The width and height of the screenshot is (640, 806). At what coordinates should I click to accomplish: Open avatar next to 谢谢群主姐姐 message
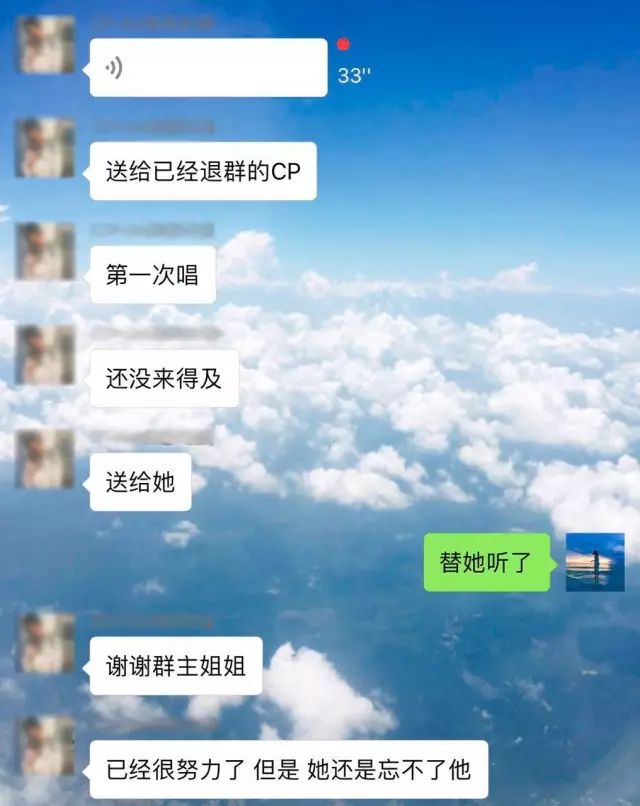click(x=45, y=642)
